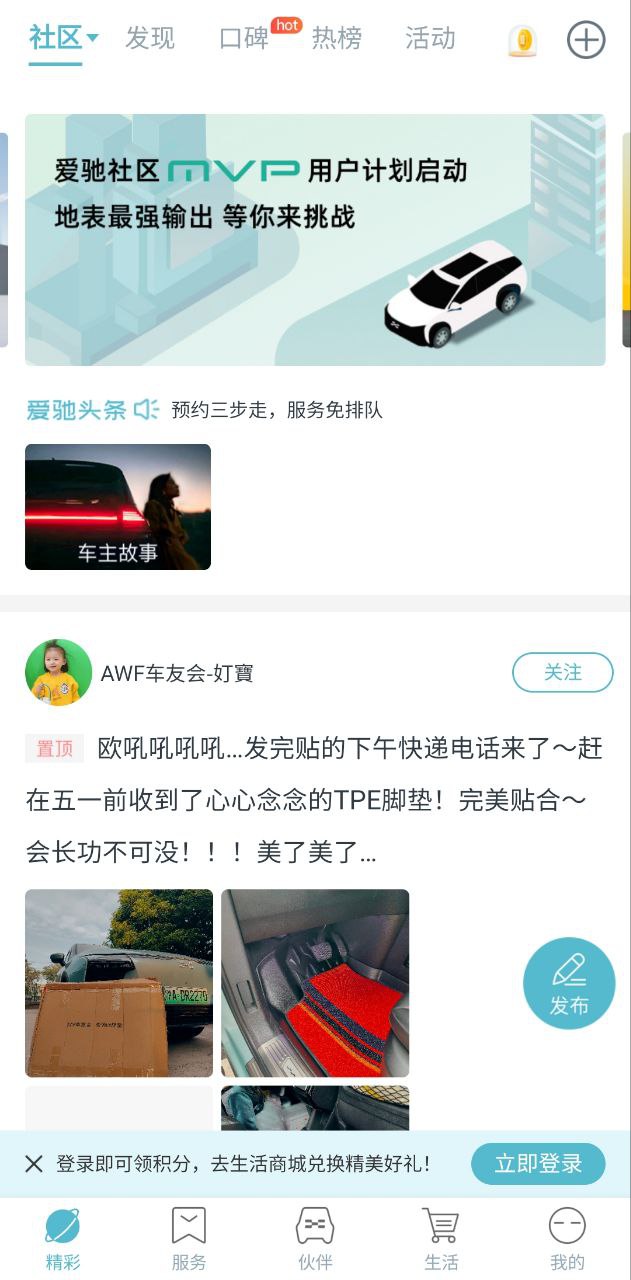Image resolution: width=631 pixels, height=1280 pixels.
Task: Open the gold coin points icon
Action: point(522,41)
